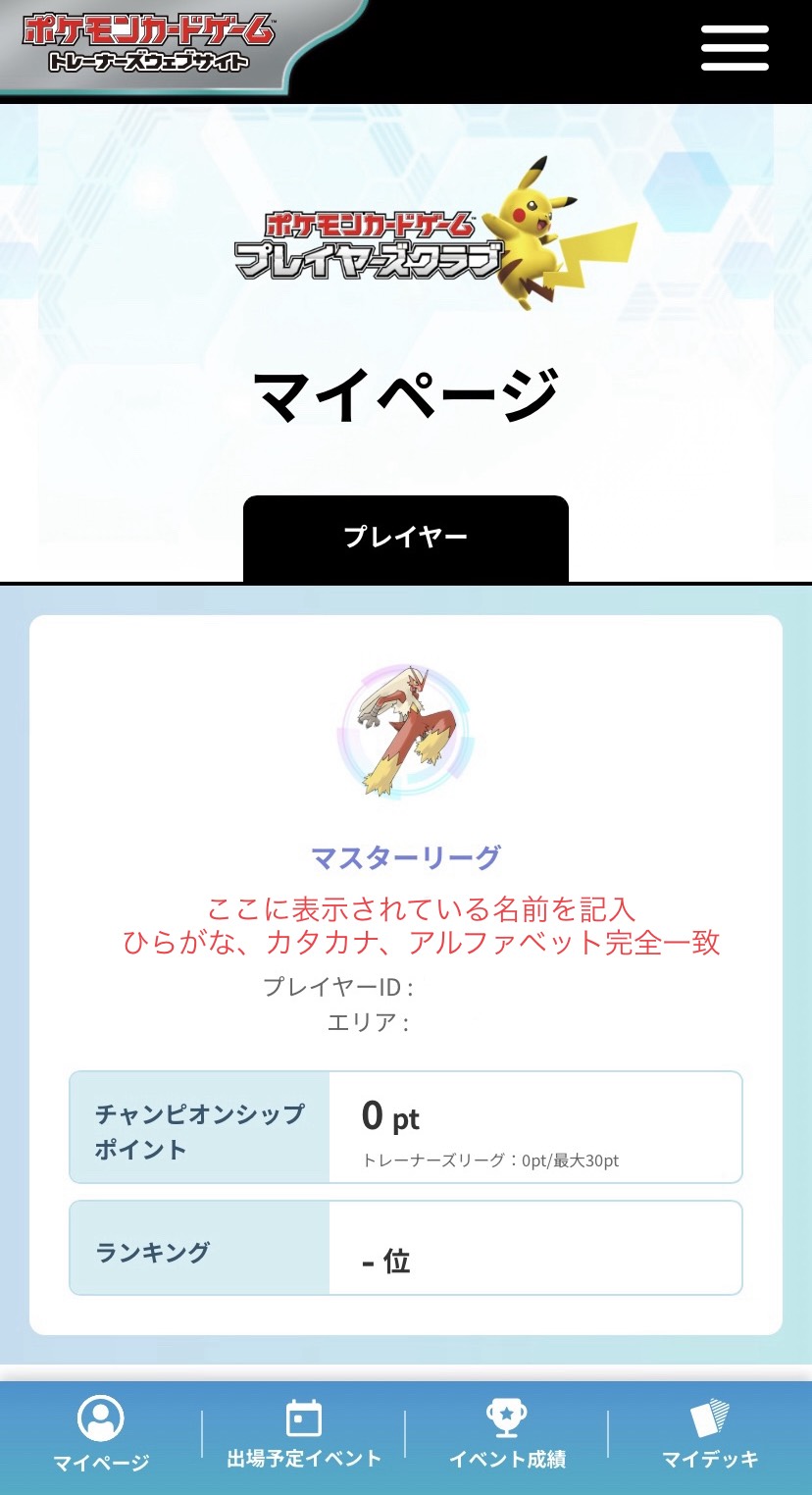
Task: Open the hamburger menu
Action: click(735, 47)
